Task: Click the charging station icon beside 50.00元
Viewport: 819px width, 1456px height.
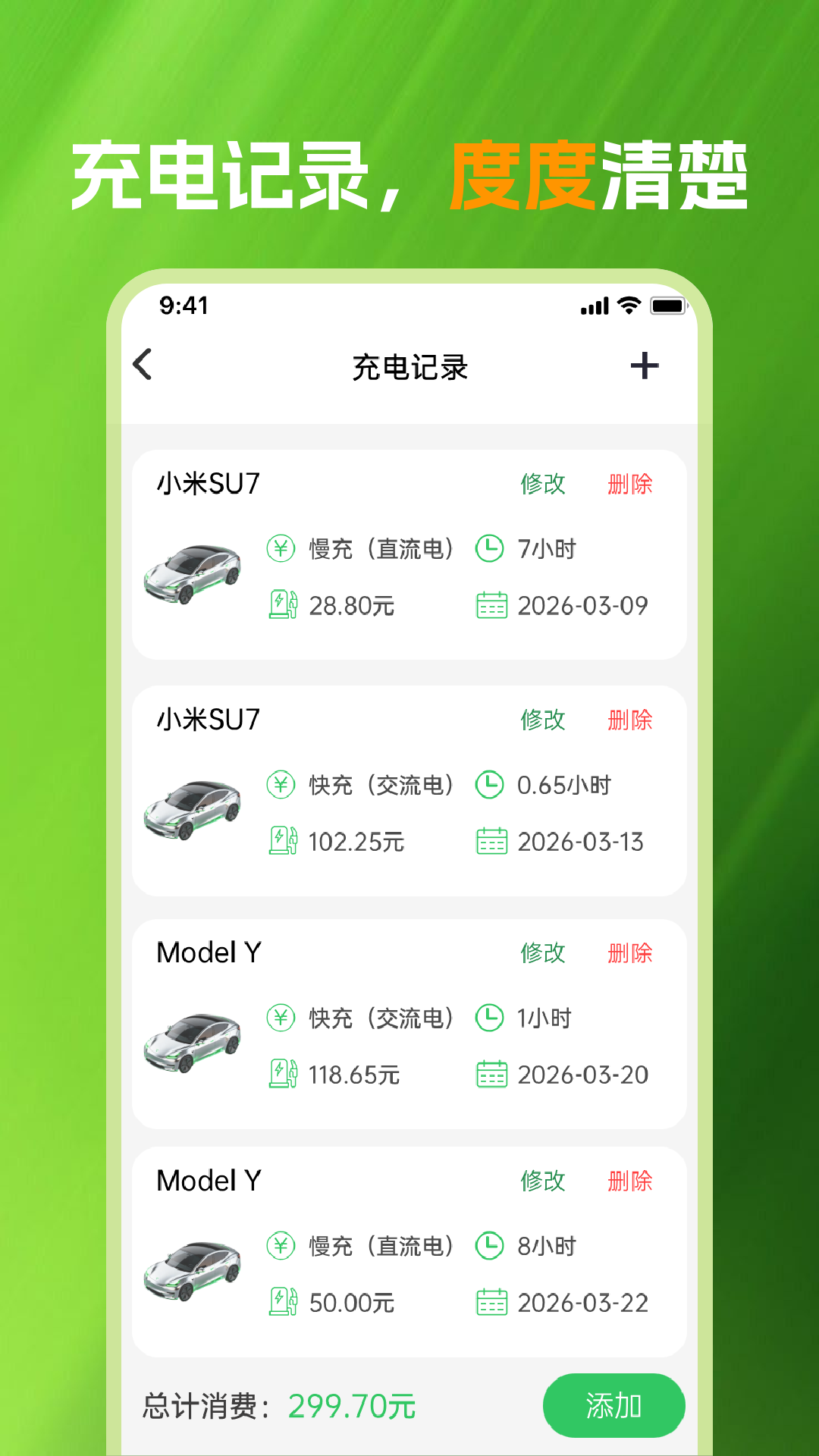Action: click(x=283, y=1303)
